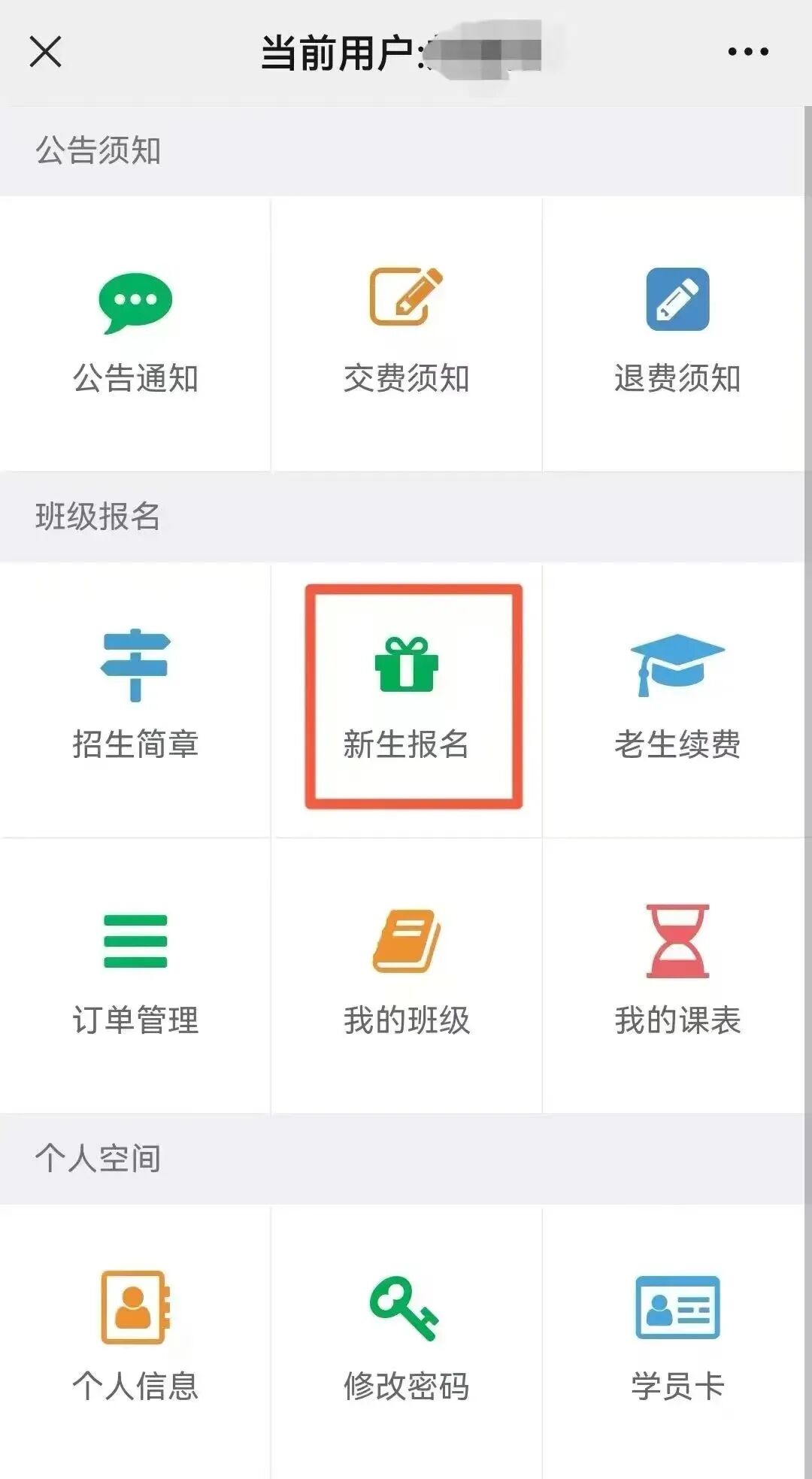The width and height of the screenshot is (812, 1479).
Task: Close the mini program with the X
Action: point(47,50)
